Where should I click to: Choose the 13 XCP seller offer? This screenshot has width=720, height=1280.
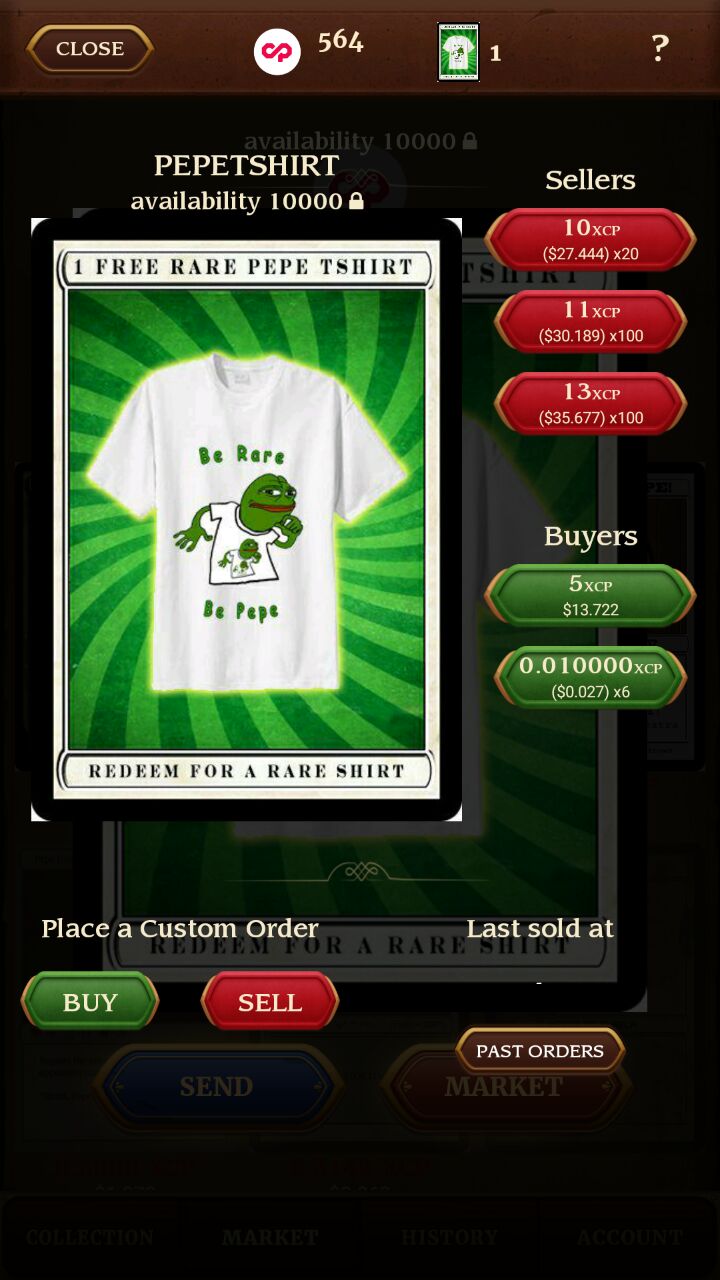tap(590, 404)
